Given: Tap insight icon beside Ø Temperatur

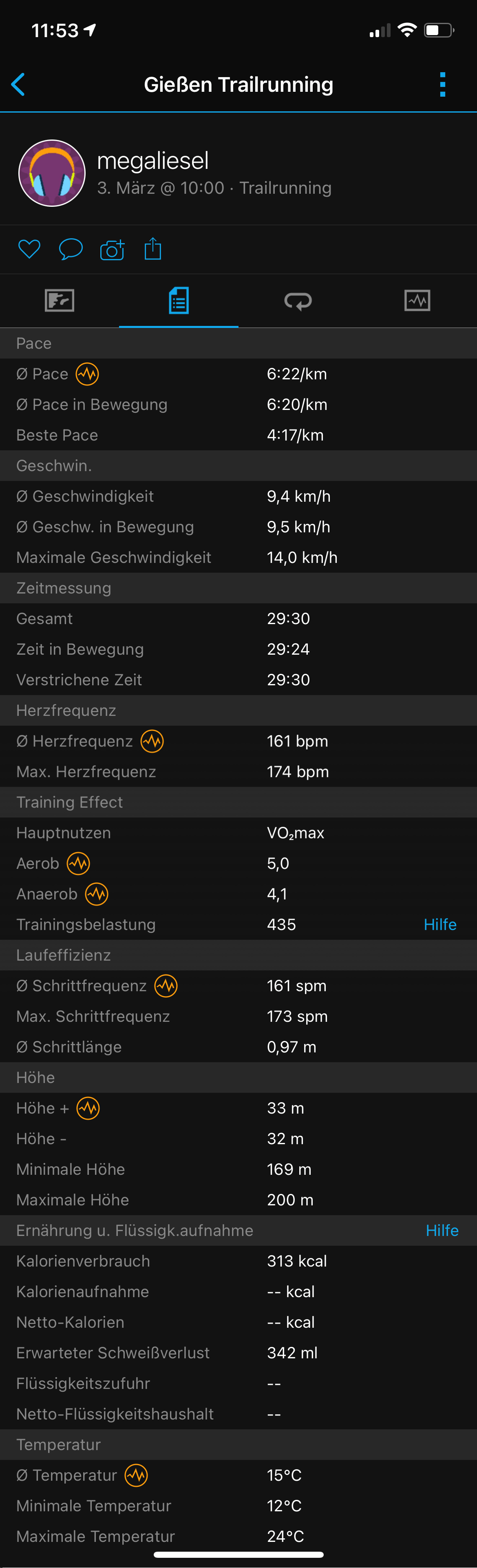Looking at the screenshot, I should (136, 1475).
